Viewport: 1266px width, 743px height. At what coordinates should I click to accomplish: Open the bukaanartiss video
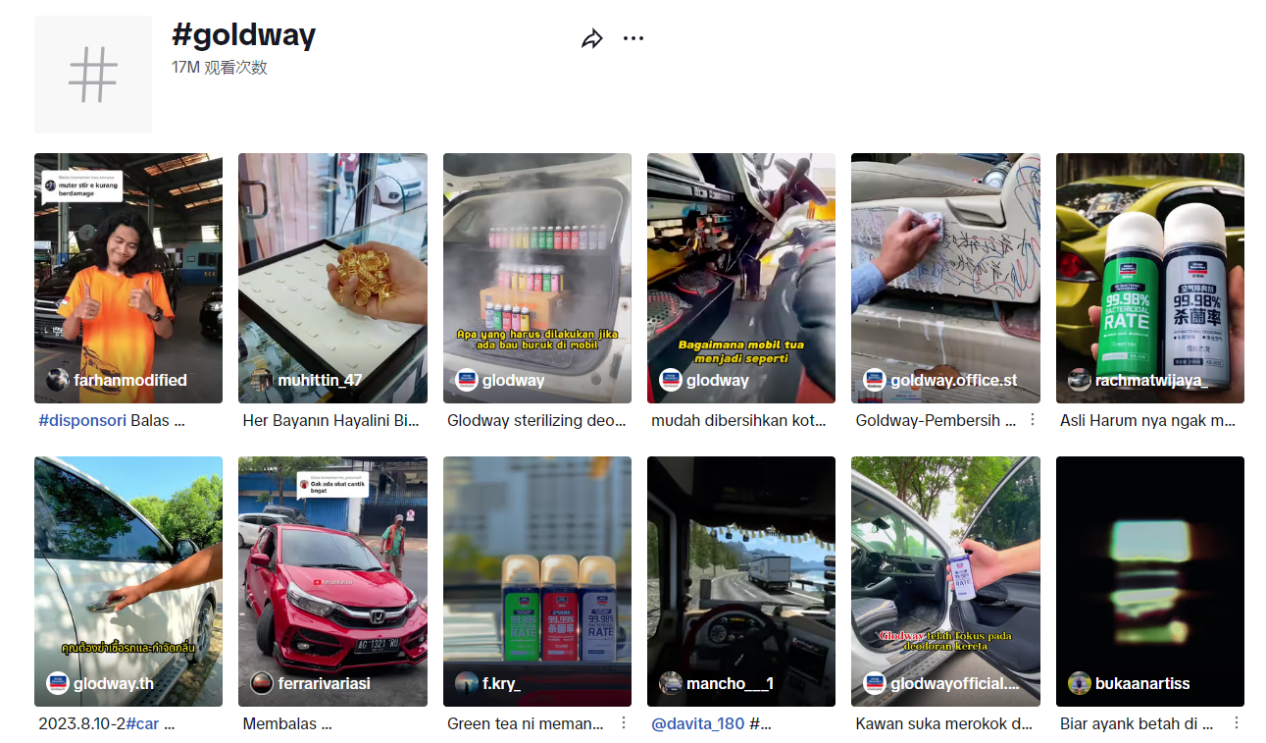coord(1150,581)
